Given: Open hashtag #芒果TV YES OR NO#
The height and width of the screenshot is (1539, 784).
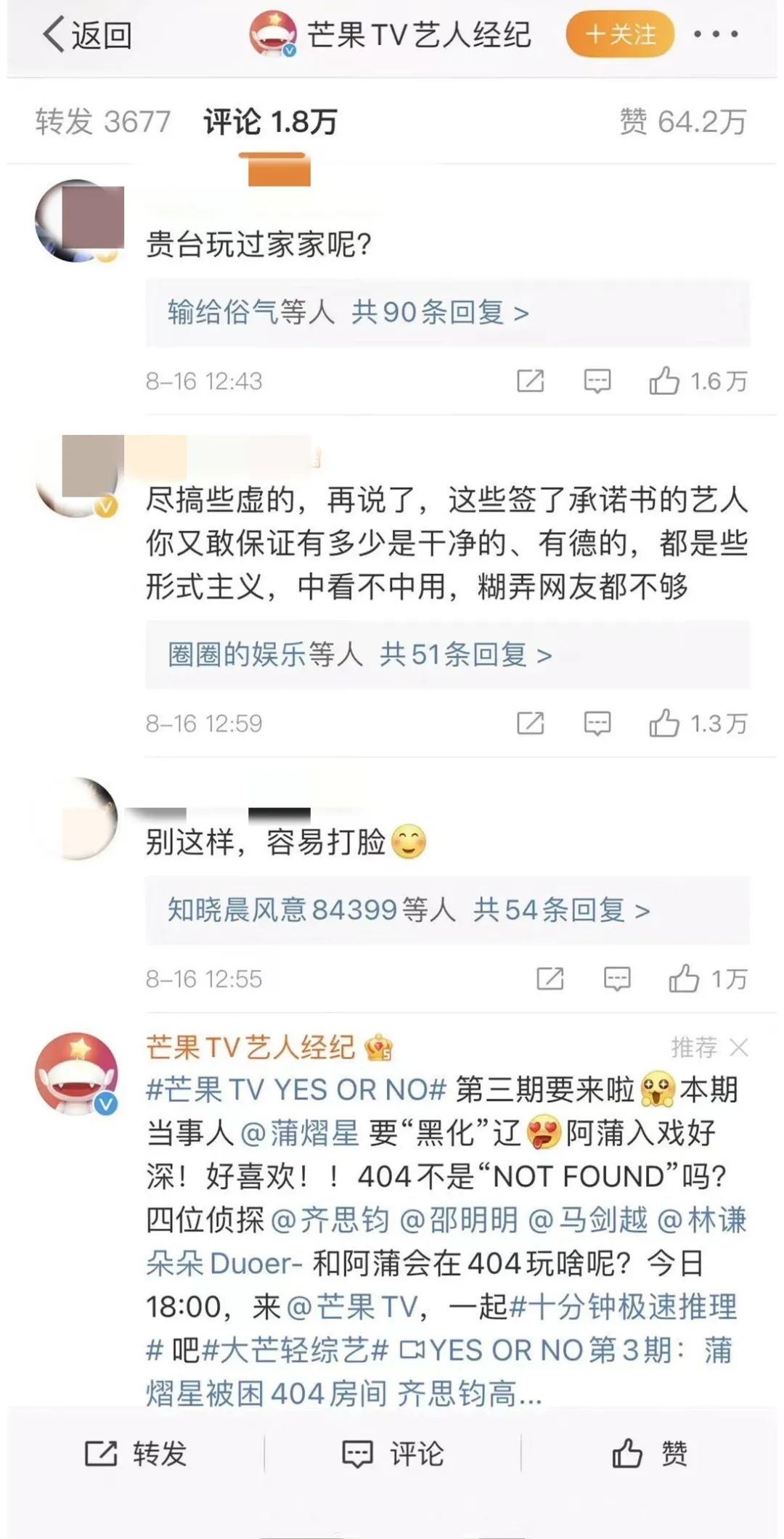Looking at the screenshot, I should (296, 1090).
